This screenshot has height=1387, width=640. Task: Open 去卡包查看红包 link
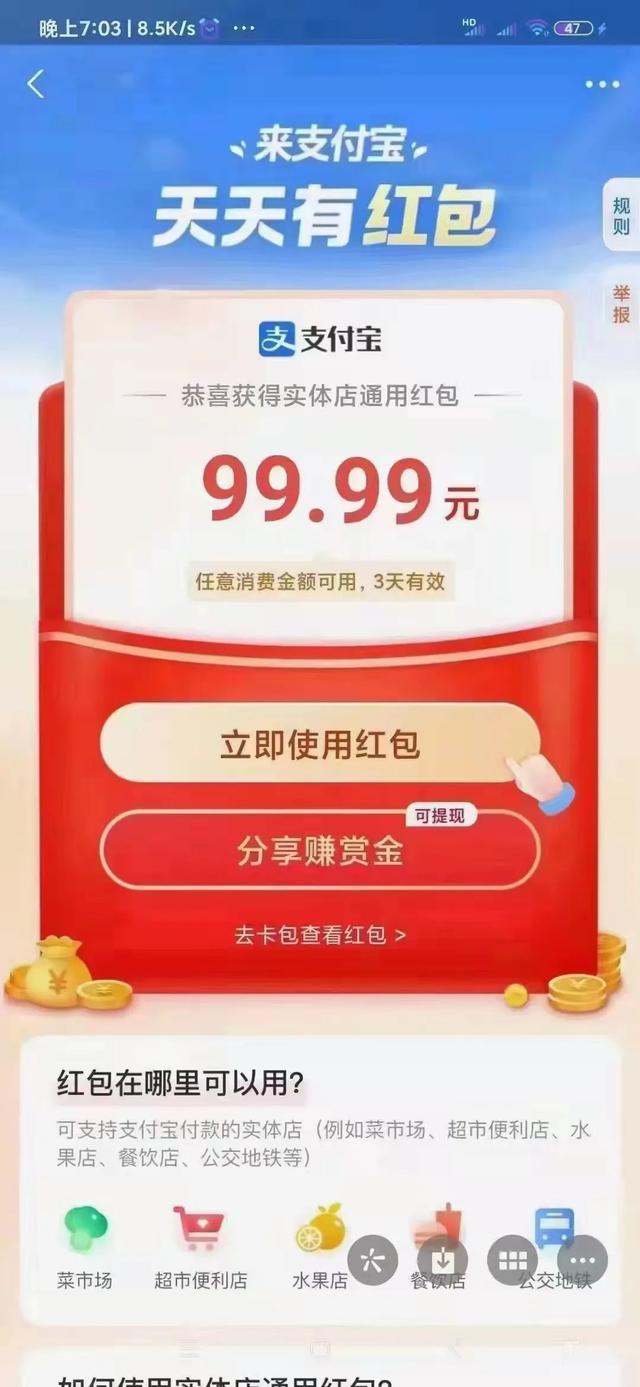click(x=320, y=935)
